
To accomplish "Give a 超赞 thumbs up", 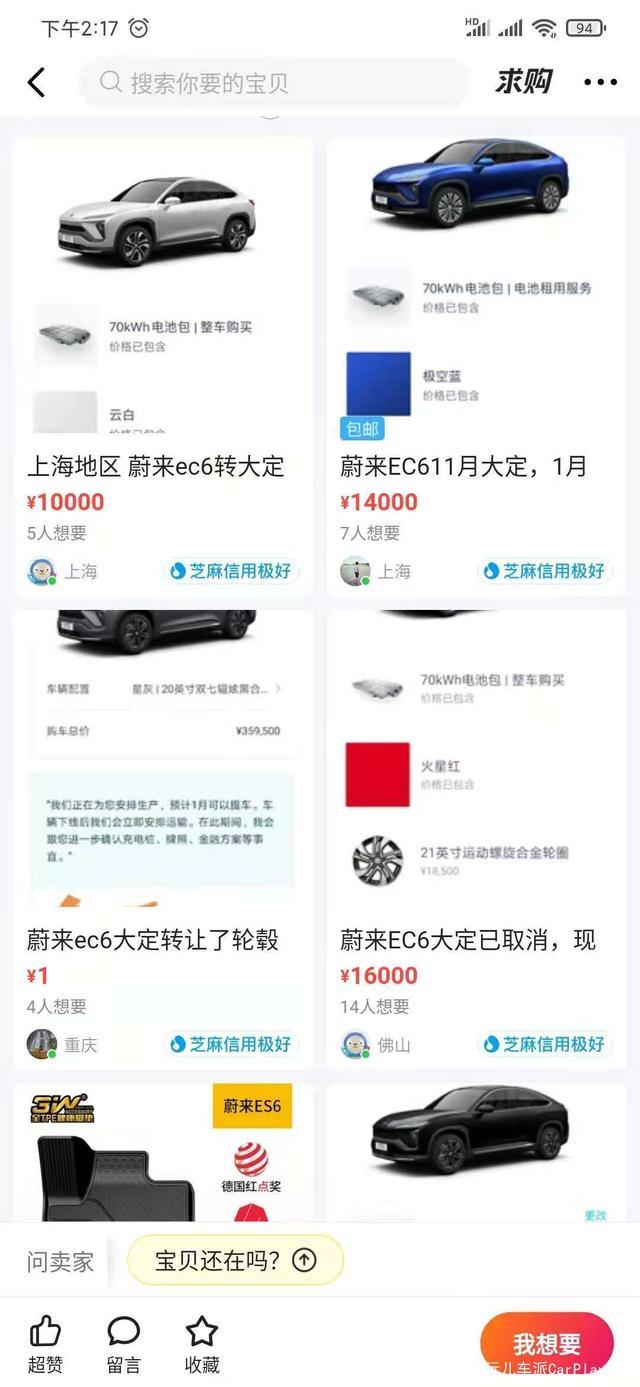I will coord(45,1343).
